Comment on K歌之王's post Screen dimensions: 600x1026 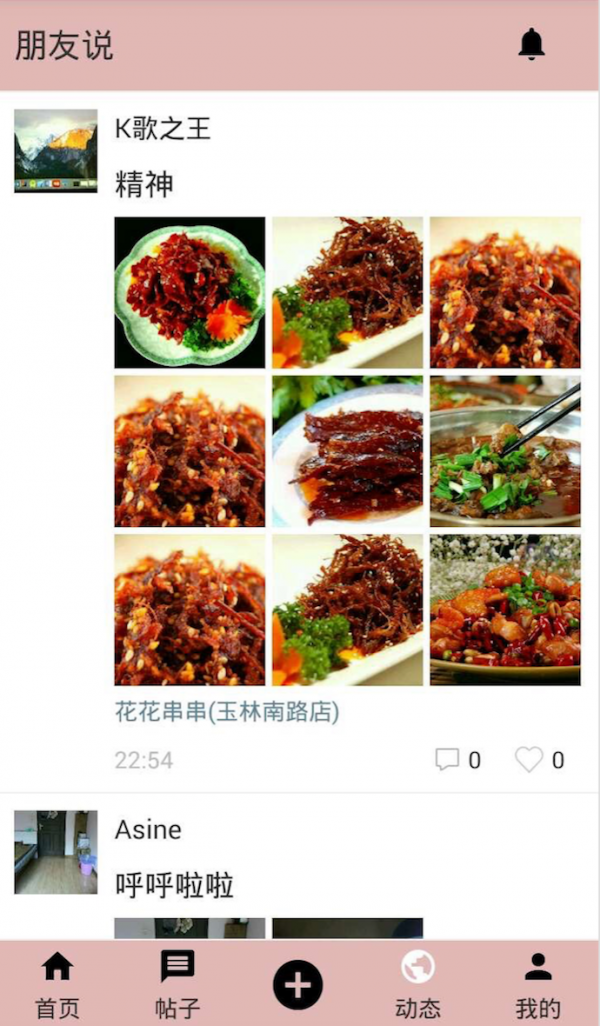tap(447, 760)
